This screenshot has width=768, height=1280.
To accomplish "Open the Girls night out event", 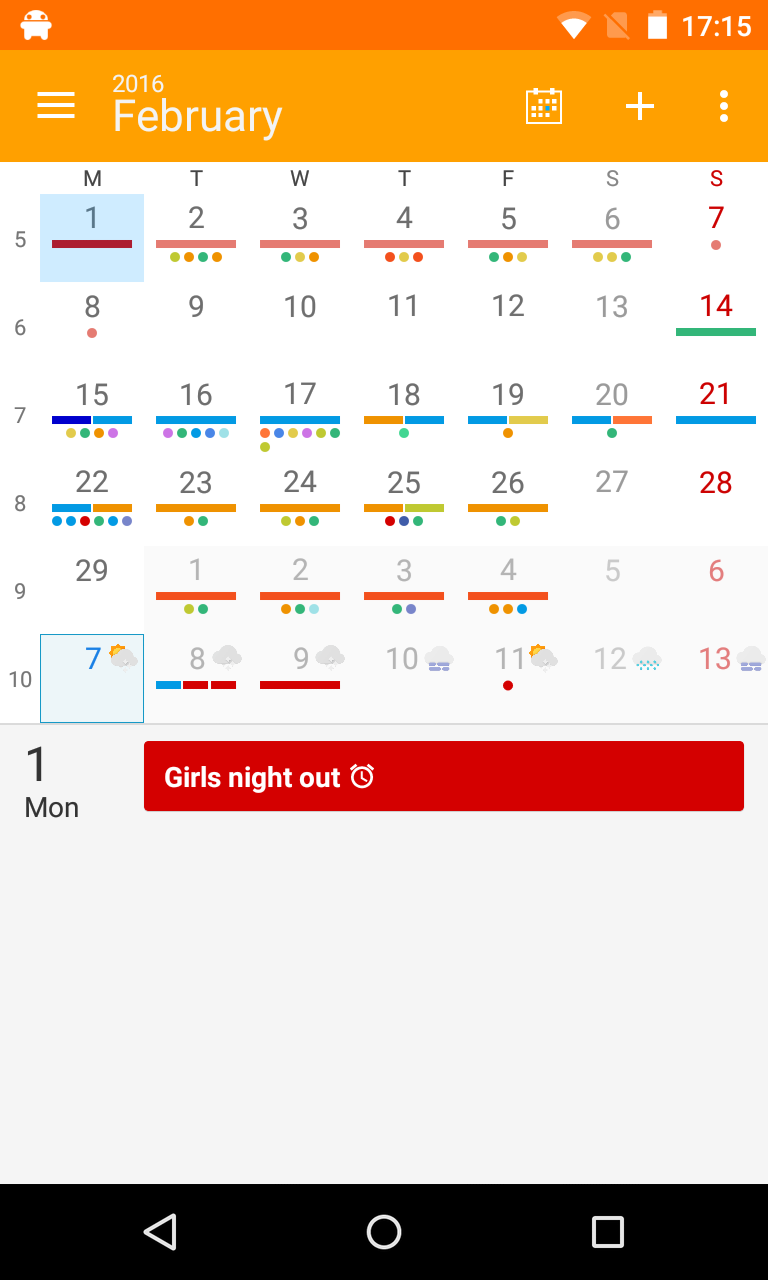I will pyautogui.click(x=445, y=775).
